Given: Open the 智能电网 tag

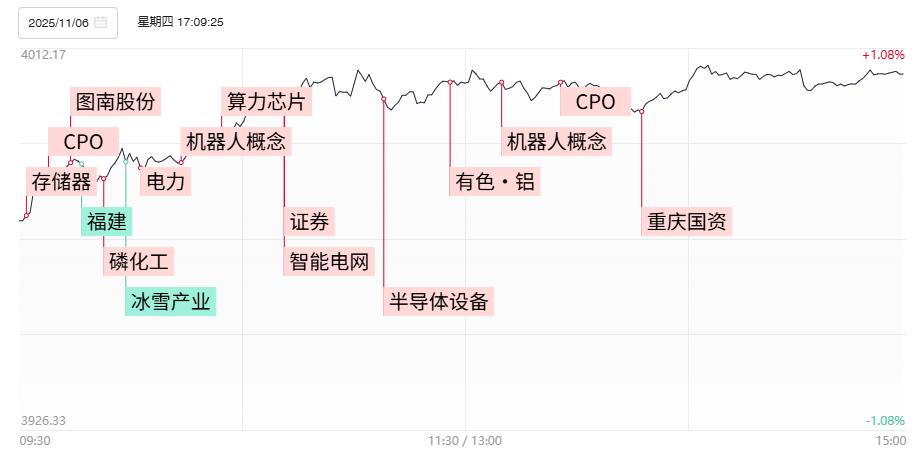Looking at the screenshot, I should click(x=330, y=262).
